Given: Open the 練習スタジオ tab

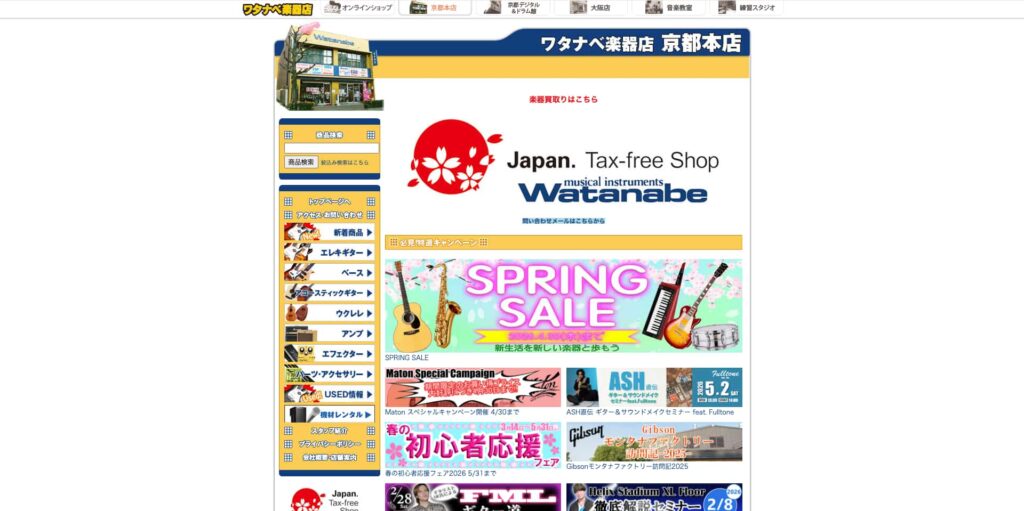Looking at the screenshot, I should pyautogui.click(x=749, y=8).
